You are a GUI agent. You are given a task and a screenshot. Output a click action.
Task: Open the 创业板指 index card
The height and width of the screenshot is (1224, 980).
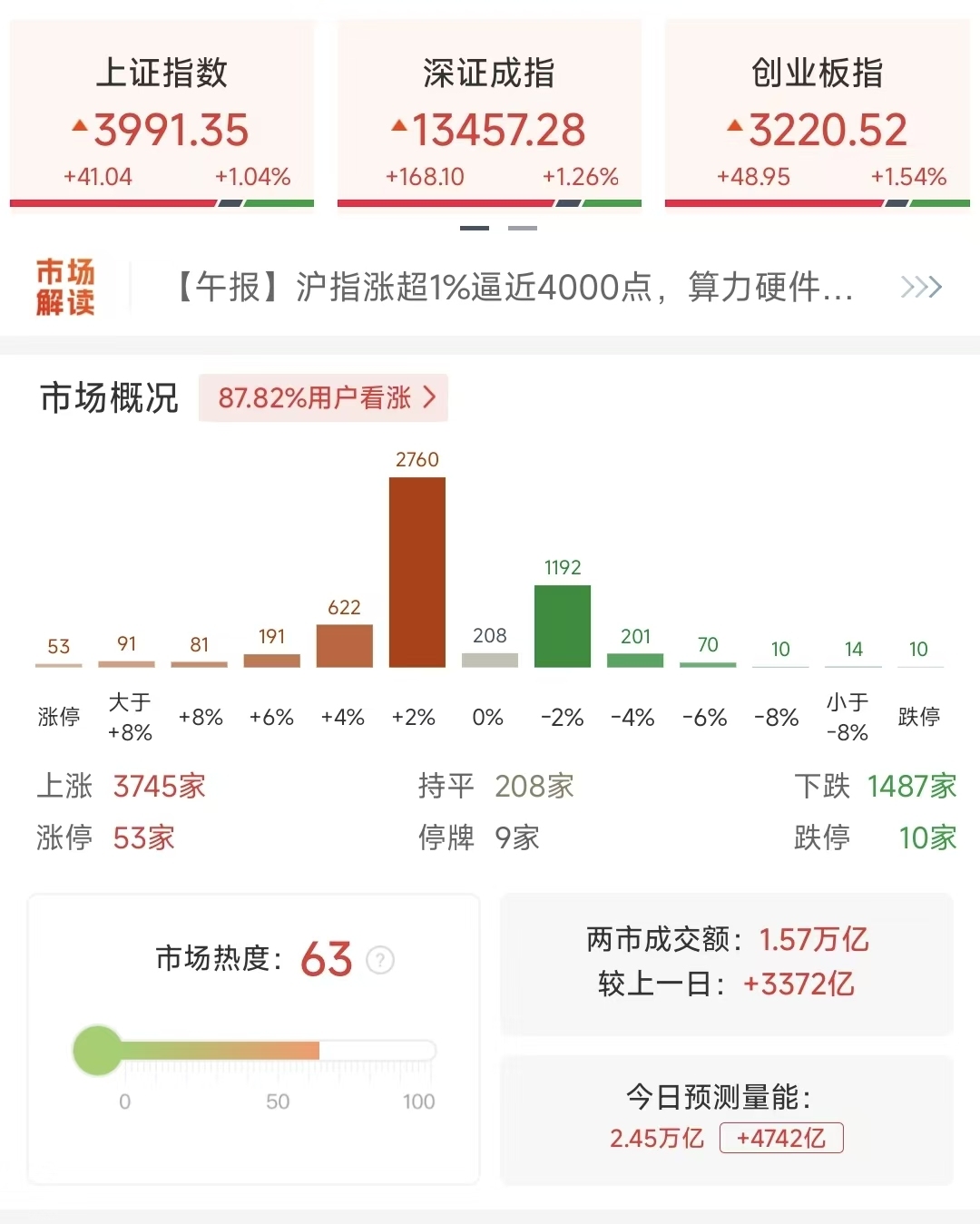point(817,113)
